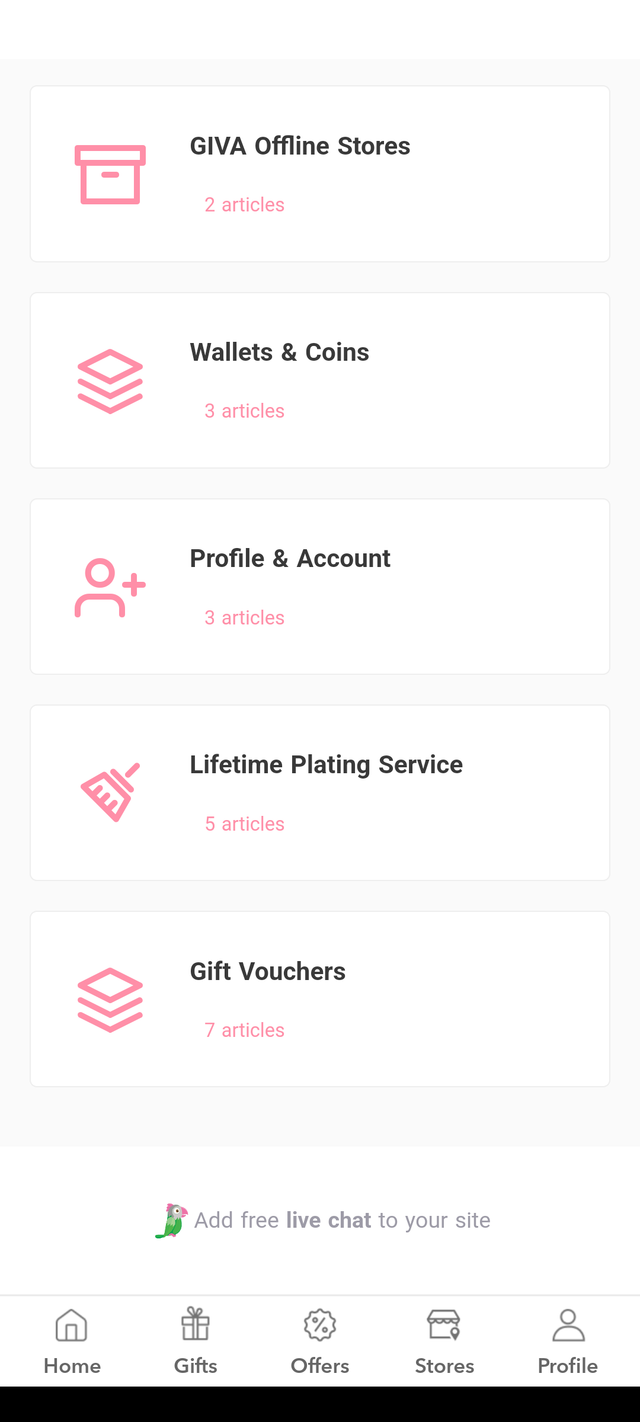Open the Offers tab
640x1422 pixels.
(x=320, y=1342)
